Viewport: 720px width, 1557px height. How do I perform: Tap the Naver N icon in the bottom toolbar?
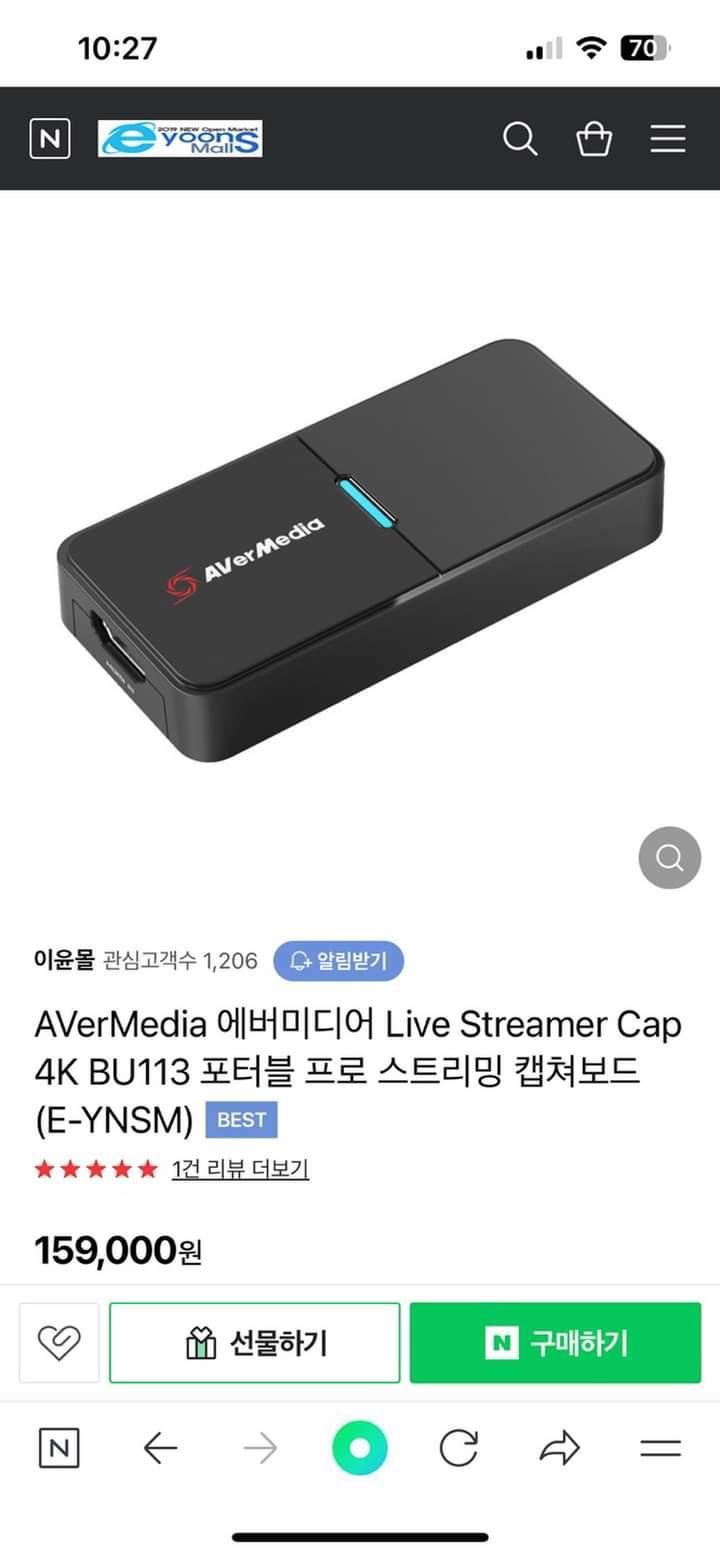coord(60,1446)
